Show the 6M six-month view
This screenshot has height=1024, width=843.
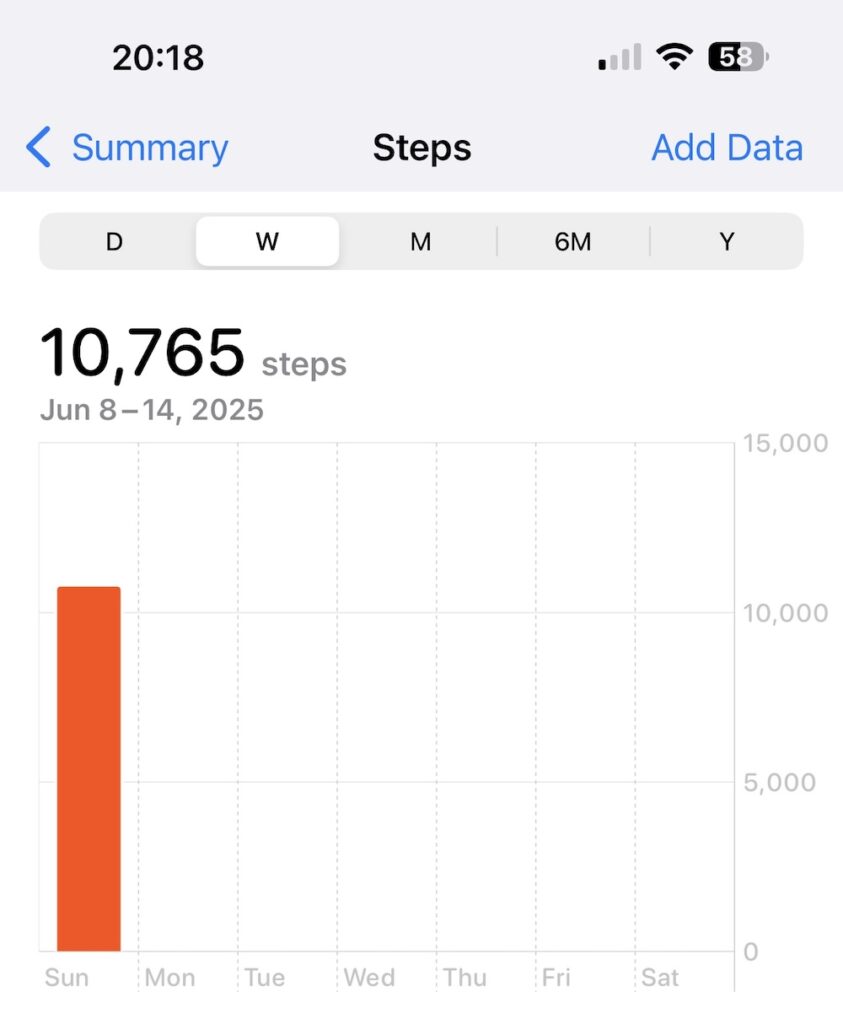573,241
